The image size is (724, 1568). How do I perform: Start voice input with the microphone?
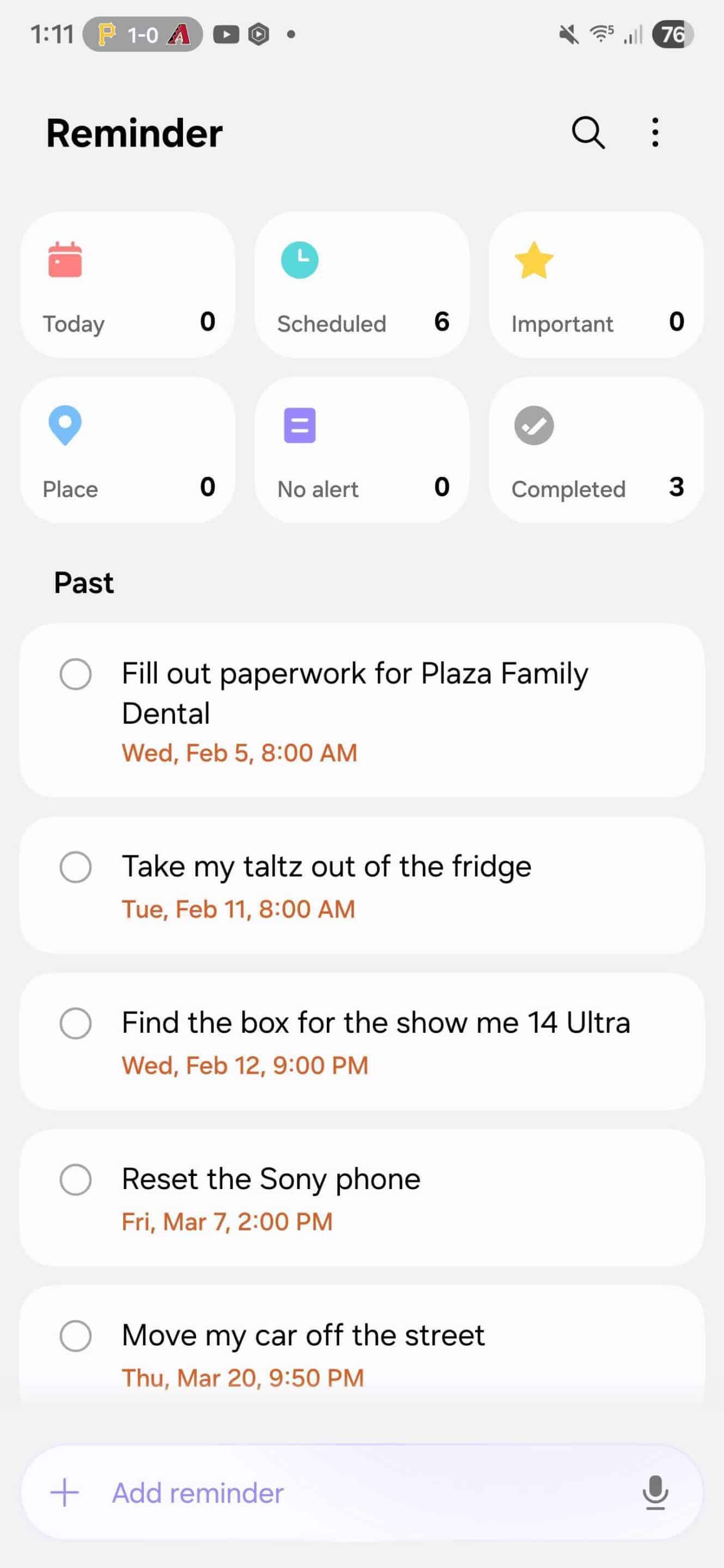pos(655,1493)
